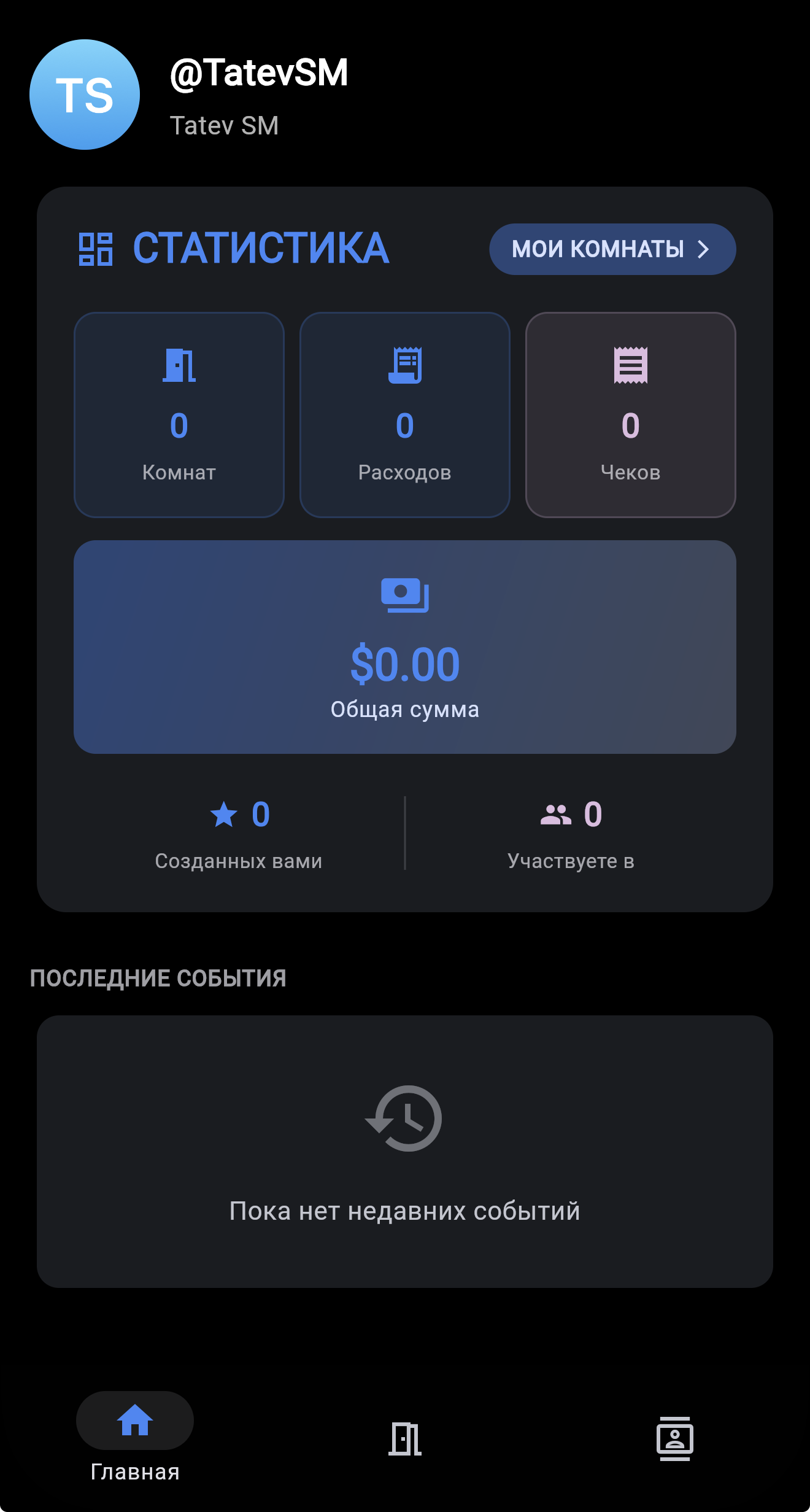The height and width of the screenshot is (1512, 810).
Task: Click the receipt icon above Расходов counter
Action: coord(405,363)
